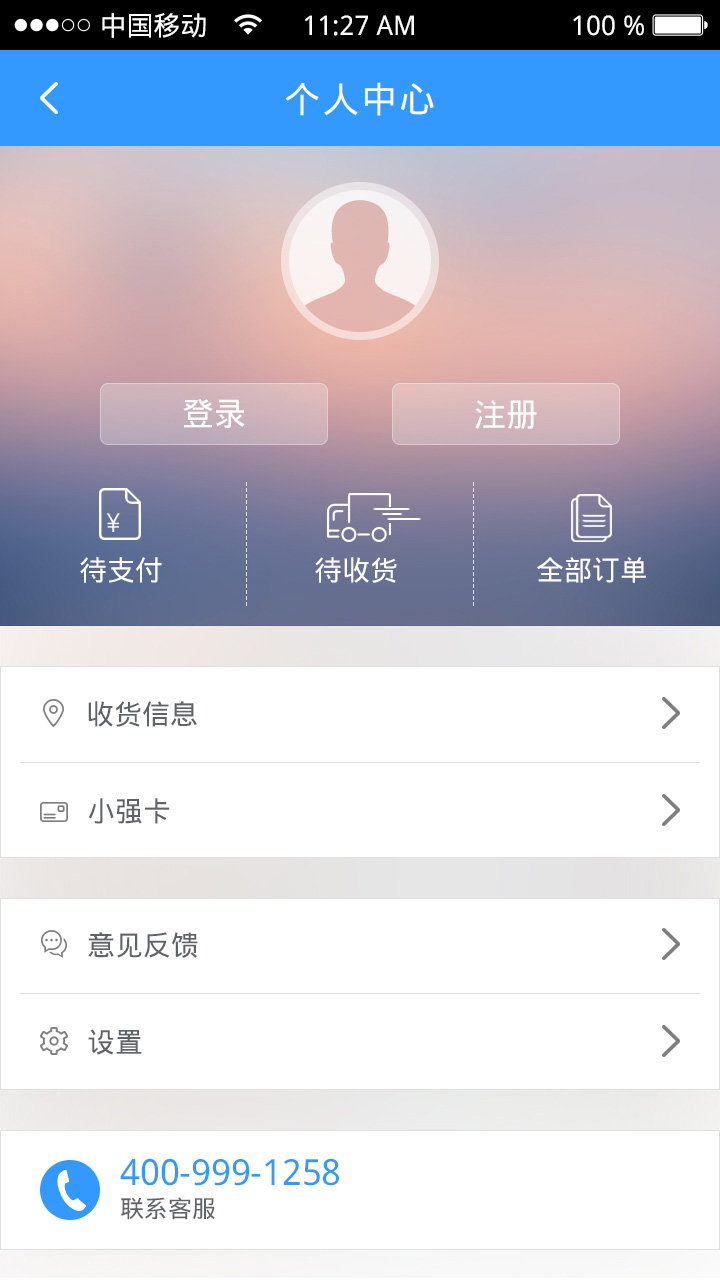Screen dimensions: 720x1280
Task: Open 待支付 pending payment orders
Action: 121,537
